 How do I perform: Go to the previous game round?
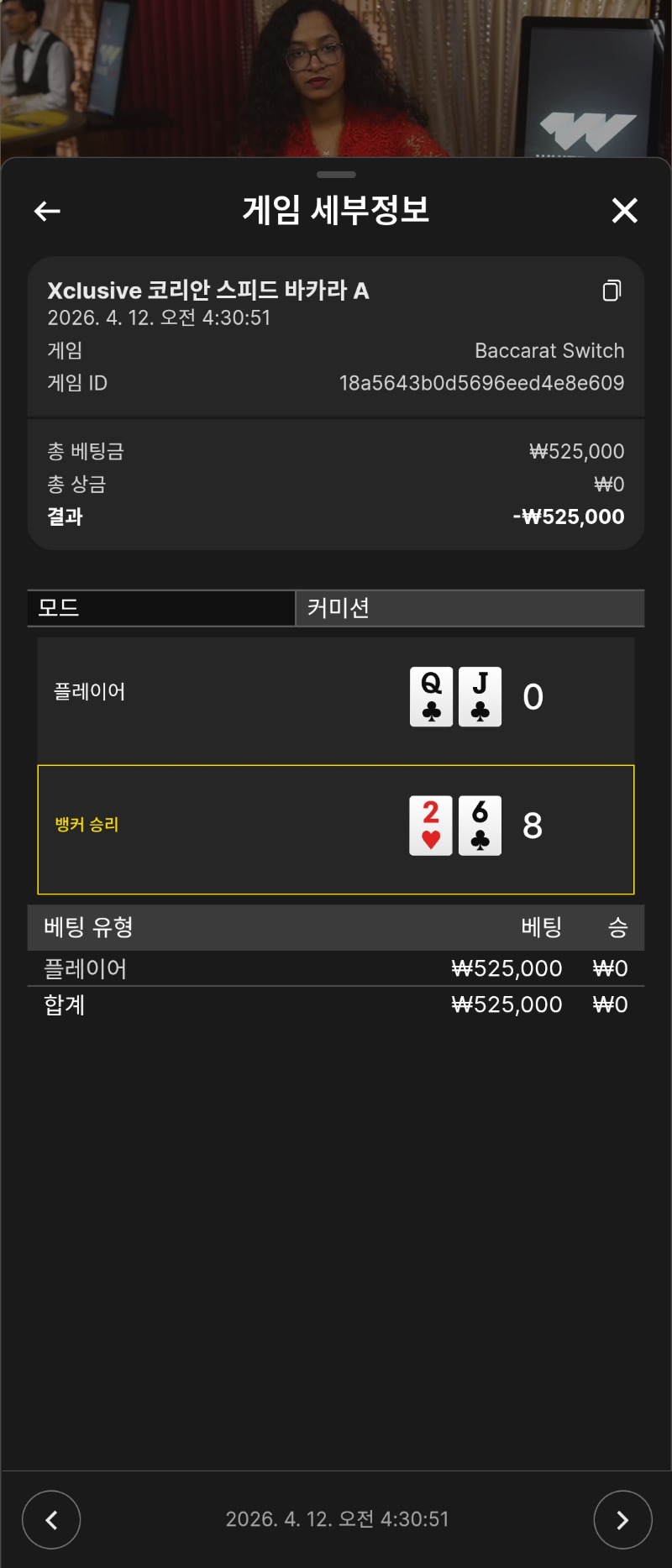point(51,1519)
